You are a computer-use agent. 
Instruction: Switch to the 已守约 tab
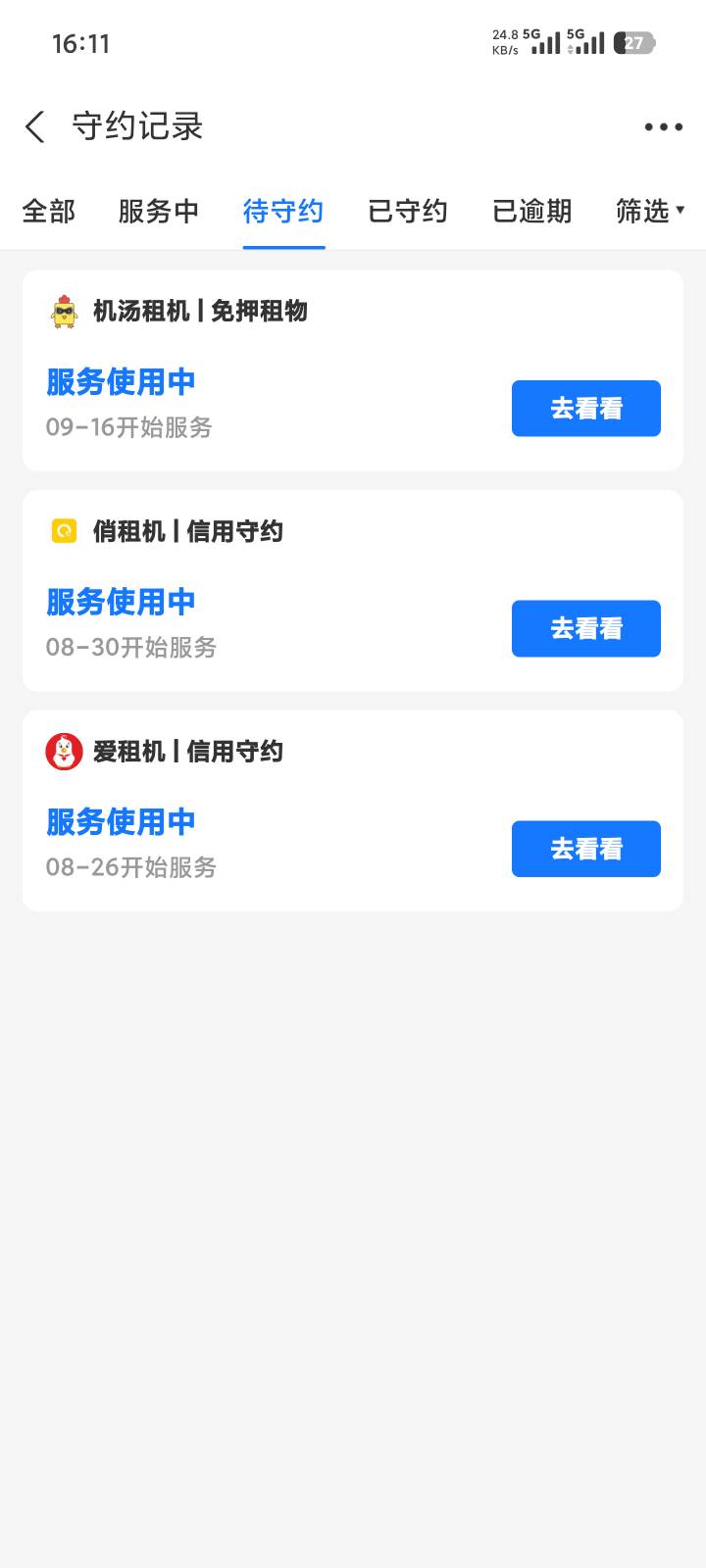tap(408, 211)
